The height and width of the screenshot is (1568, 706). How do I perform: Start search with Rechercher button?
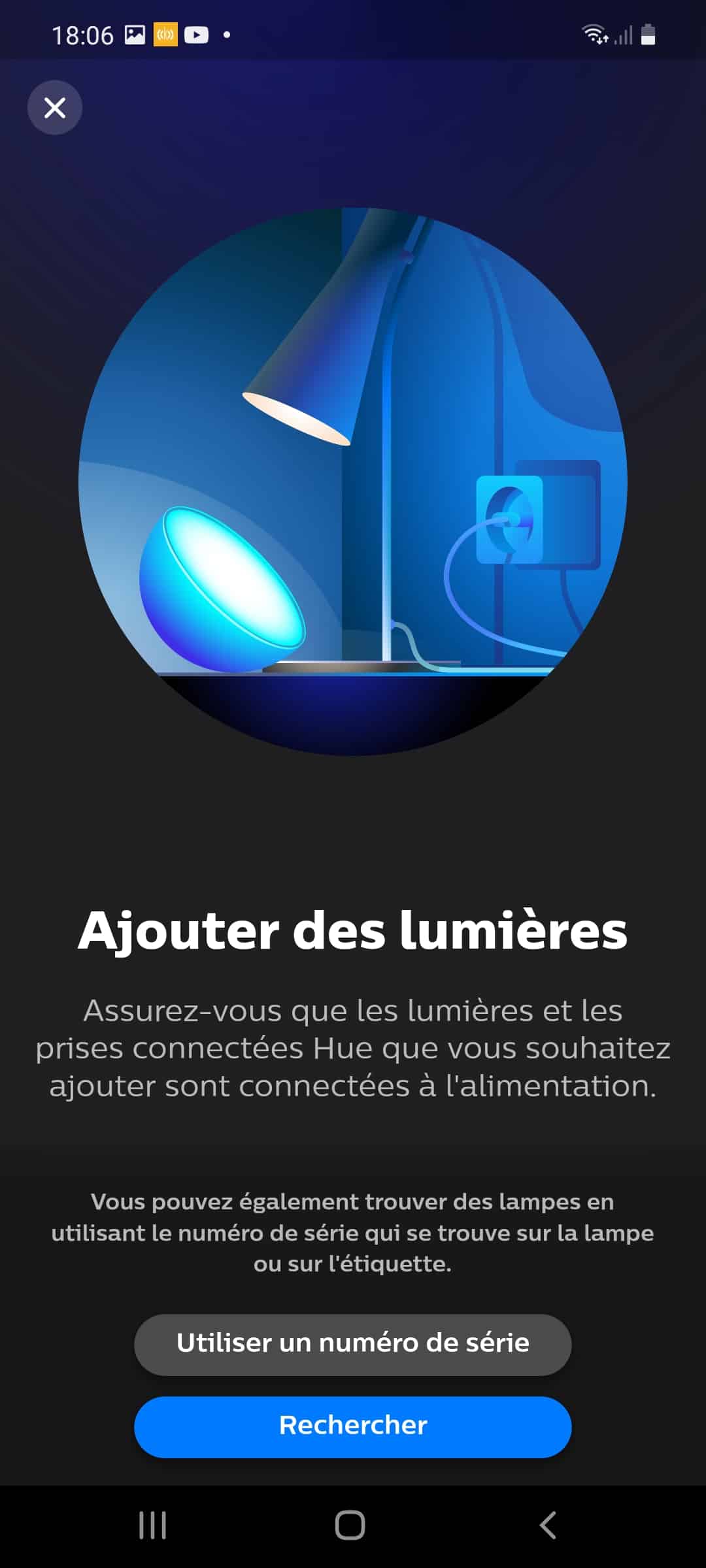[353, 1427]
